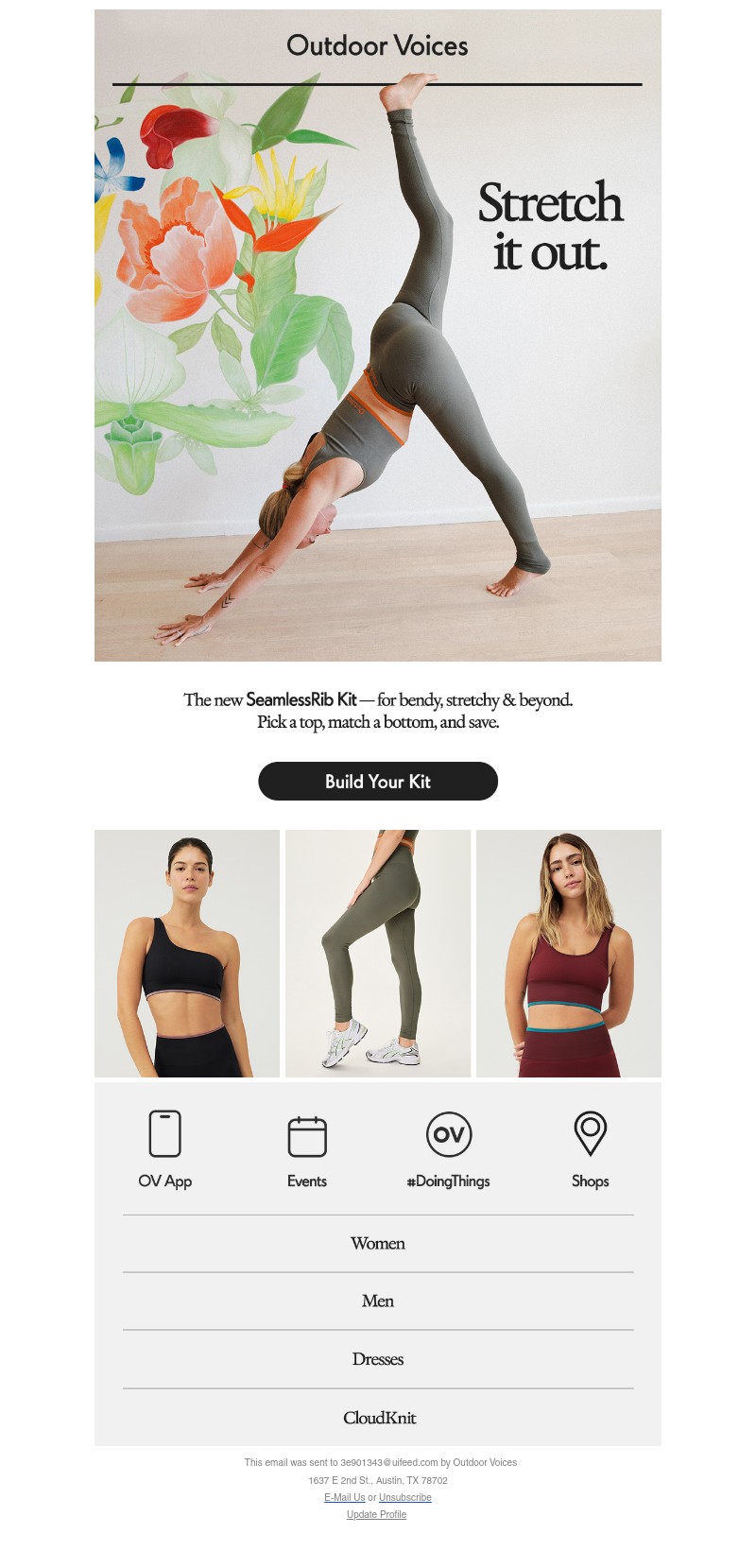Find nearby Shops

pyautogui.click(x=591, y=1148)
